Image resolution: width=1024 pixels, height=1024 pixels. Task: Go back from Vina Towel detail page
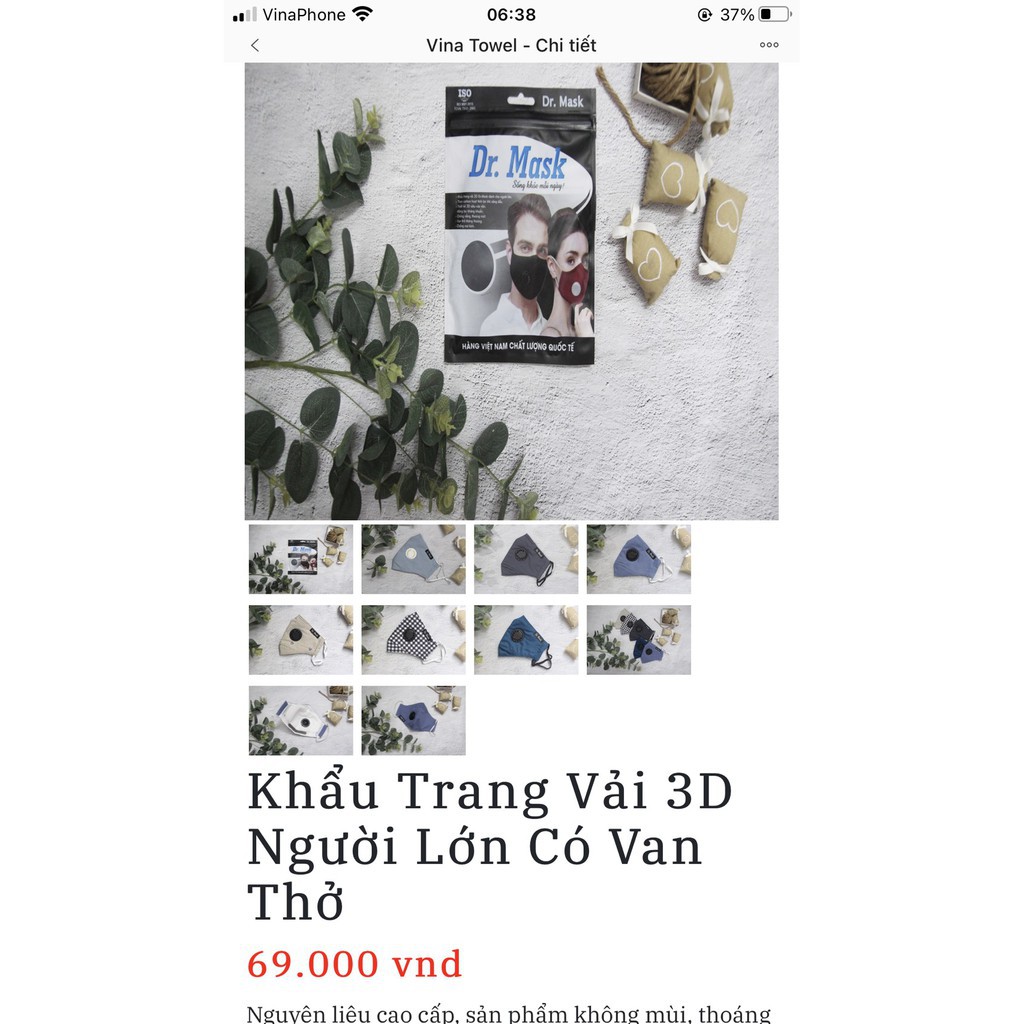tap(255, 45)
